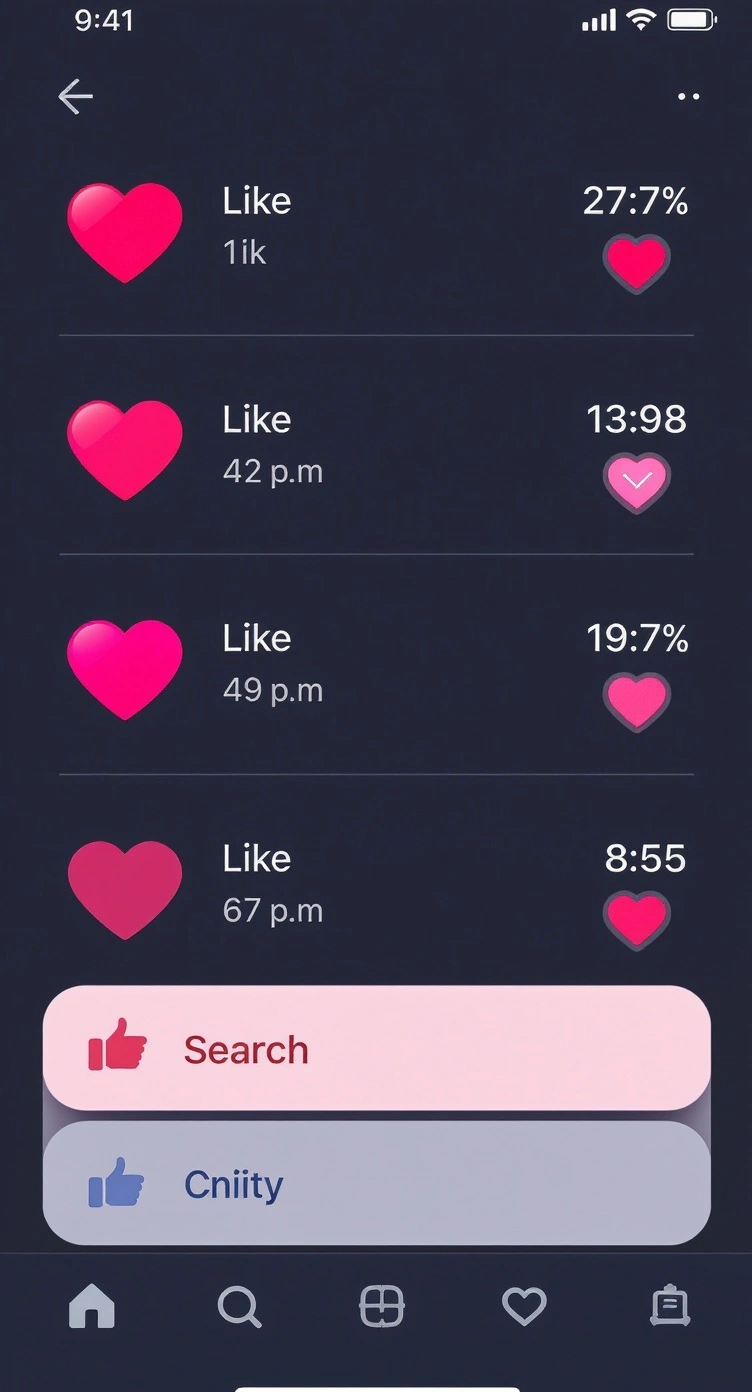This screenshot has width=752, height=1392.
Task: Open the grid tab in bottom bar
Action: [382, 1307]
